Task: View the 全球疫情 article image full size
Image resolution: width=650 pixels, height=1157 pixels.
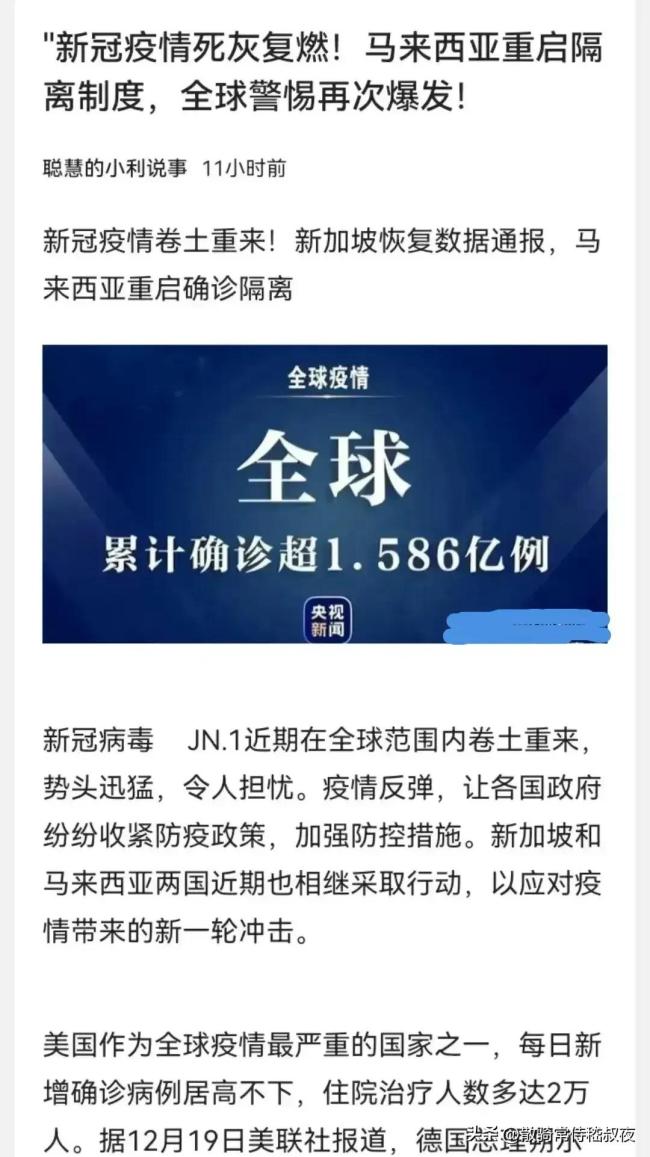Action: pyautogui.click(x=325, y=494)
